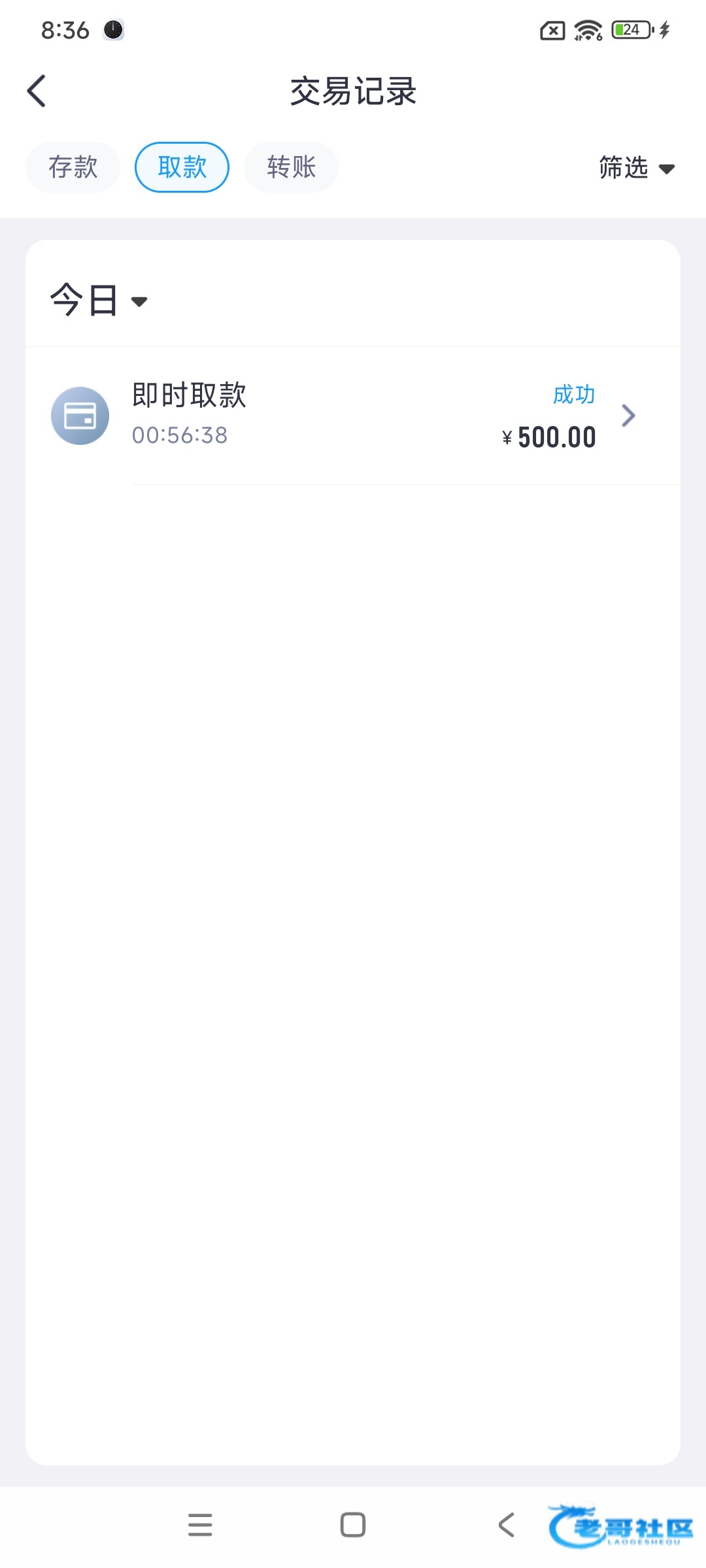Switch to the 转账 tab
706x1568 pixels.
pos(291,167)
